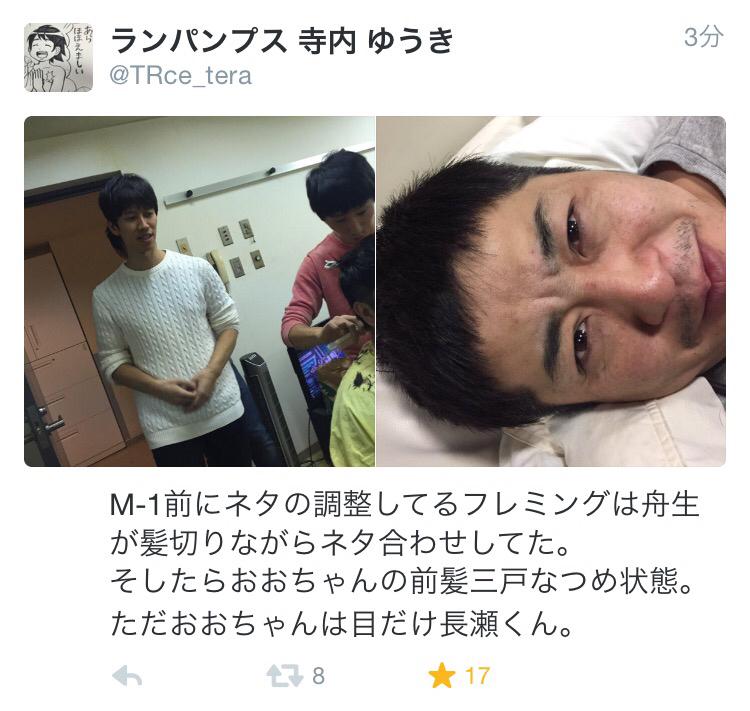Screen dimensions: 750x711
Task: Open the profile avatar of @TRce_tera
Action: (58, 58)
